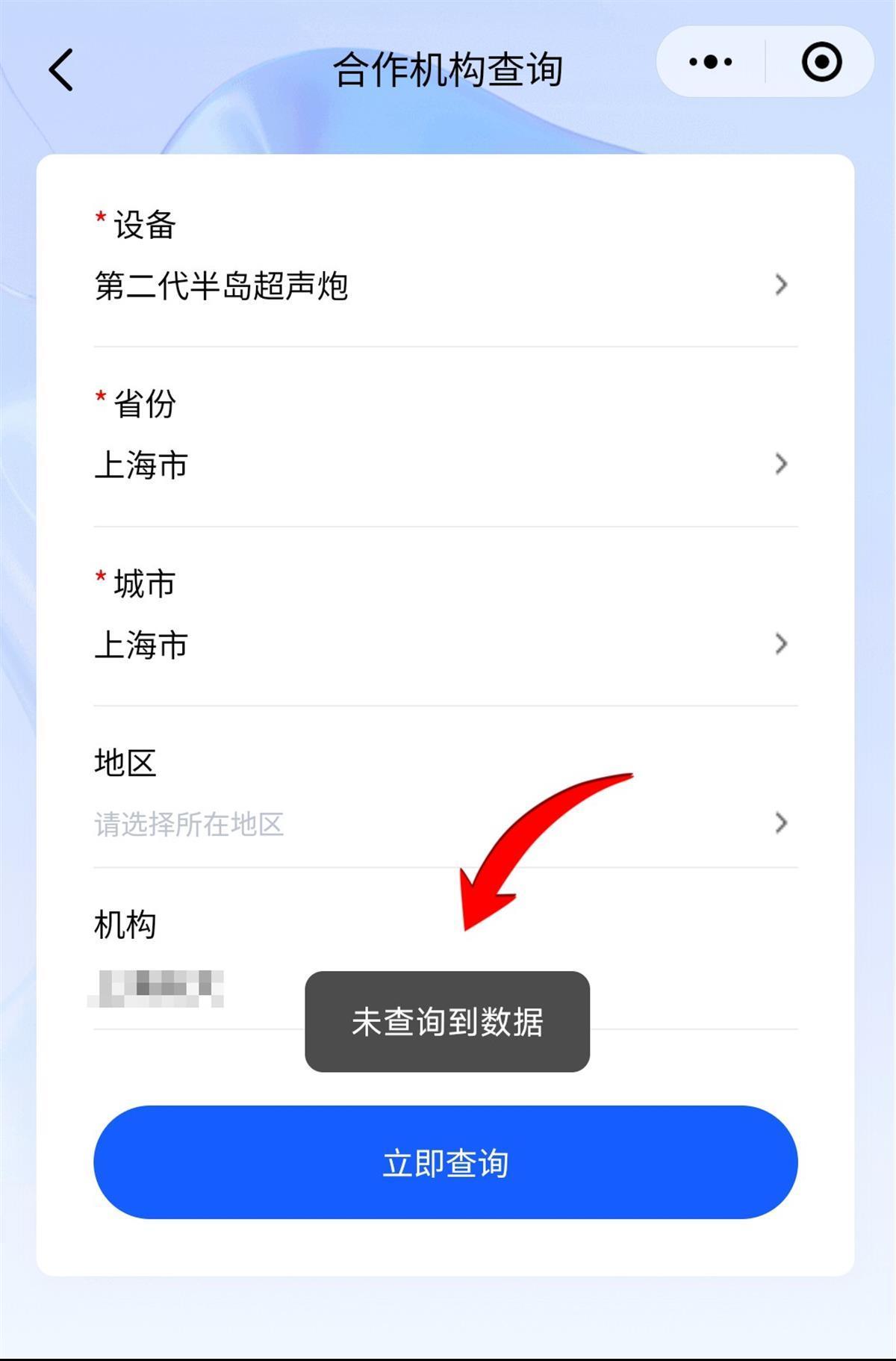Tap the 立即查询 button

(x=445, y=1162)
